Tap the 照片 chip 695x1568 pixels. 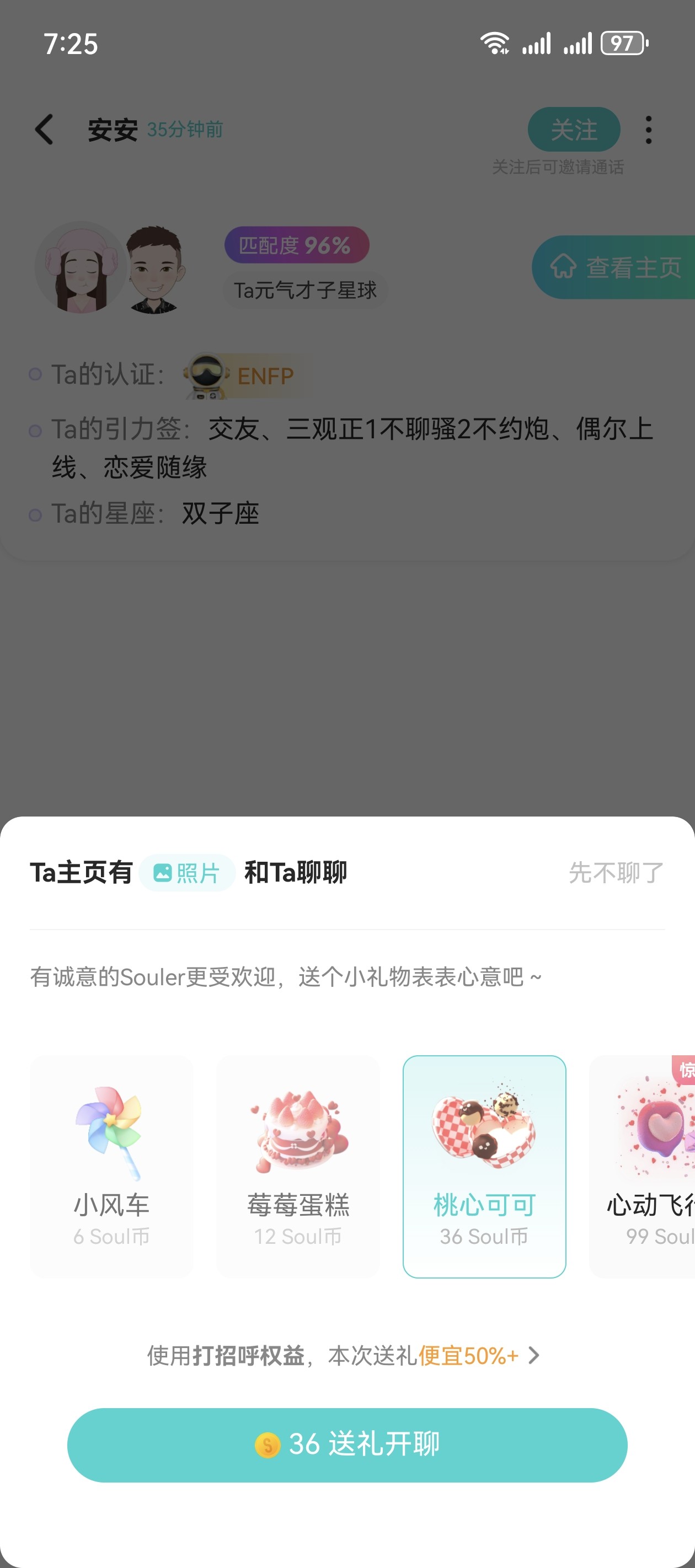(187, 872)
